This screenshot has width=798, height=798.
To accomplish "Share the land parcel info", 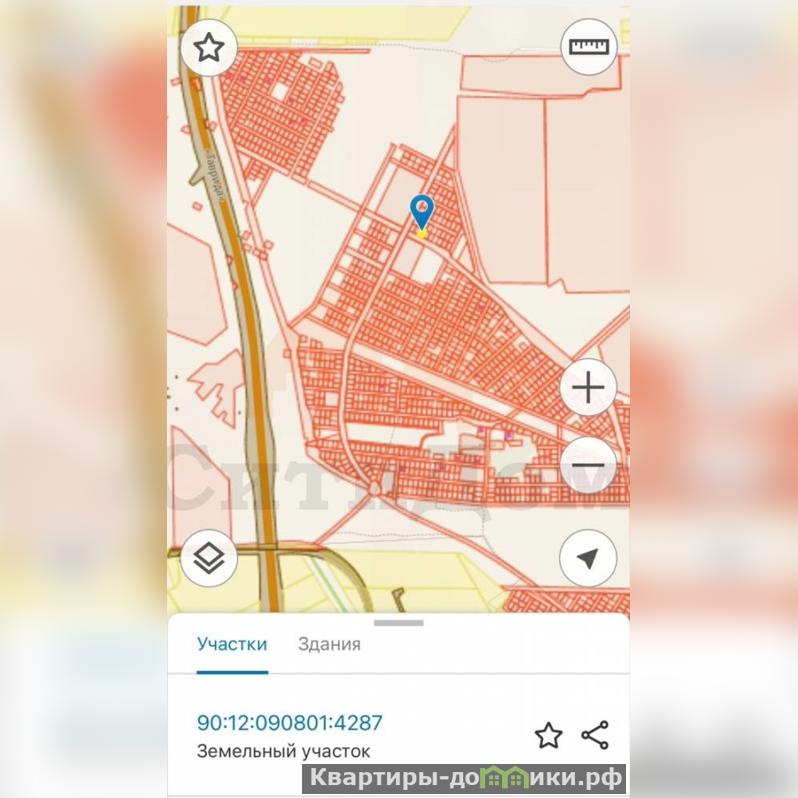I will (x=595, y=736).
